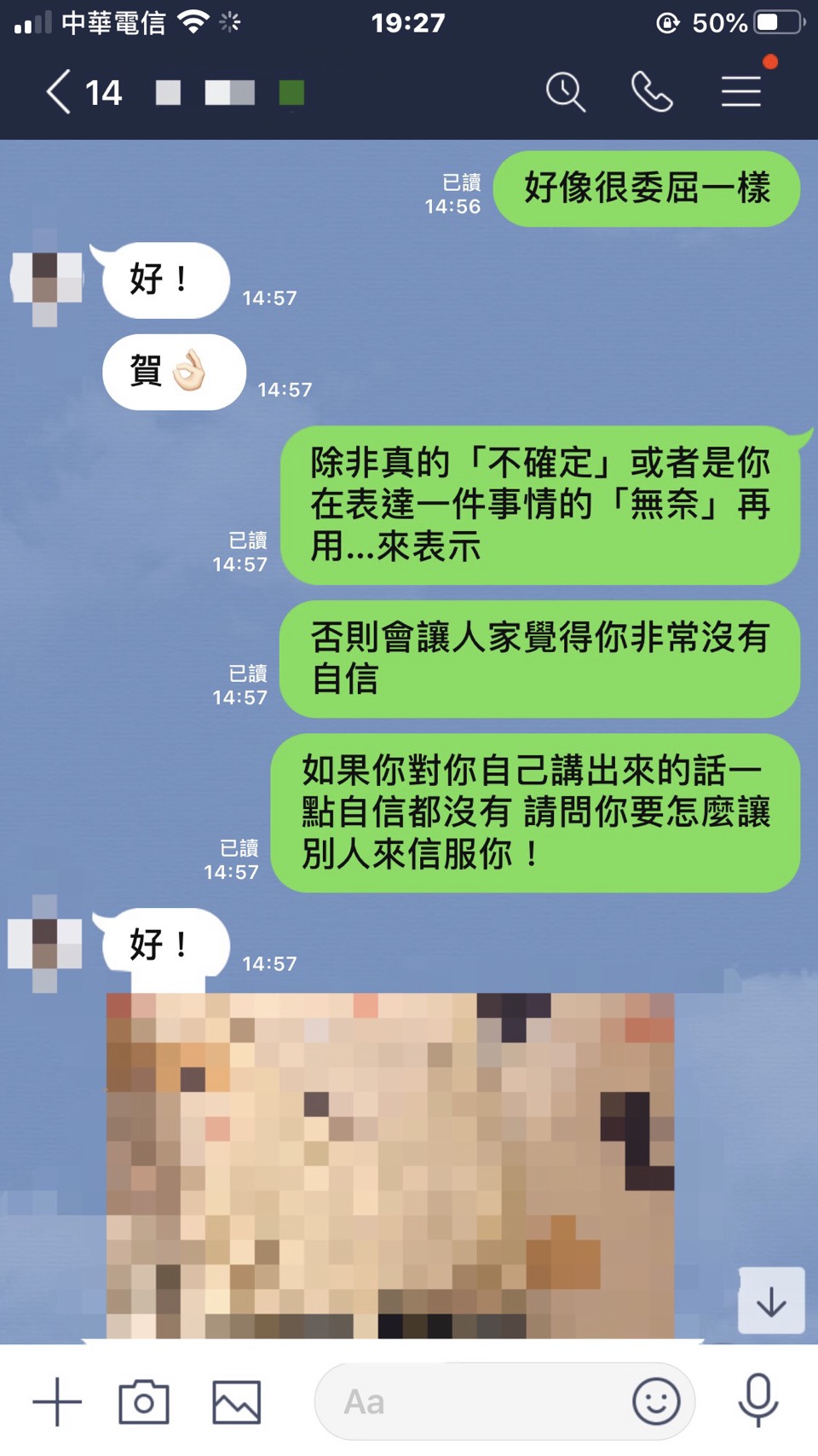Search within this conversation
The image size is (818, 1456).
(565, 92)
